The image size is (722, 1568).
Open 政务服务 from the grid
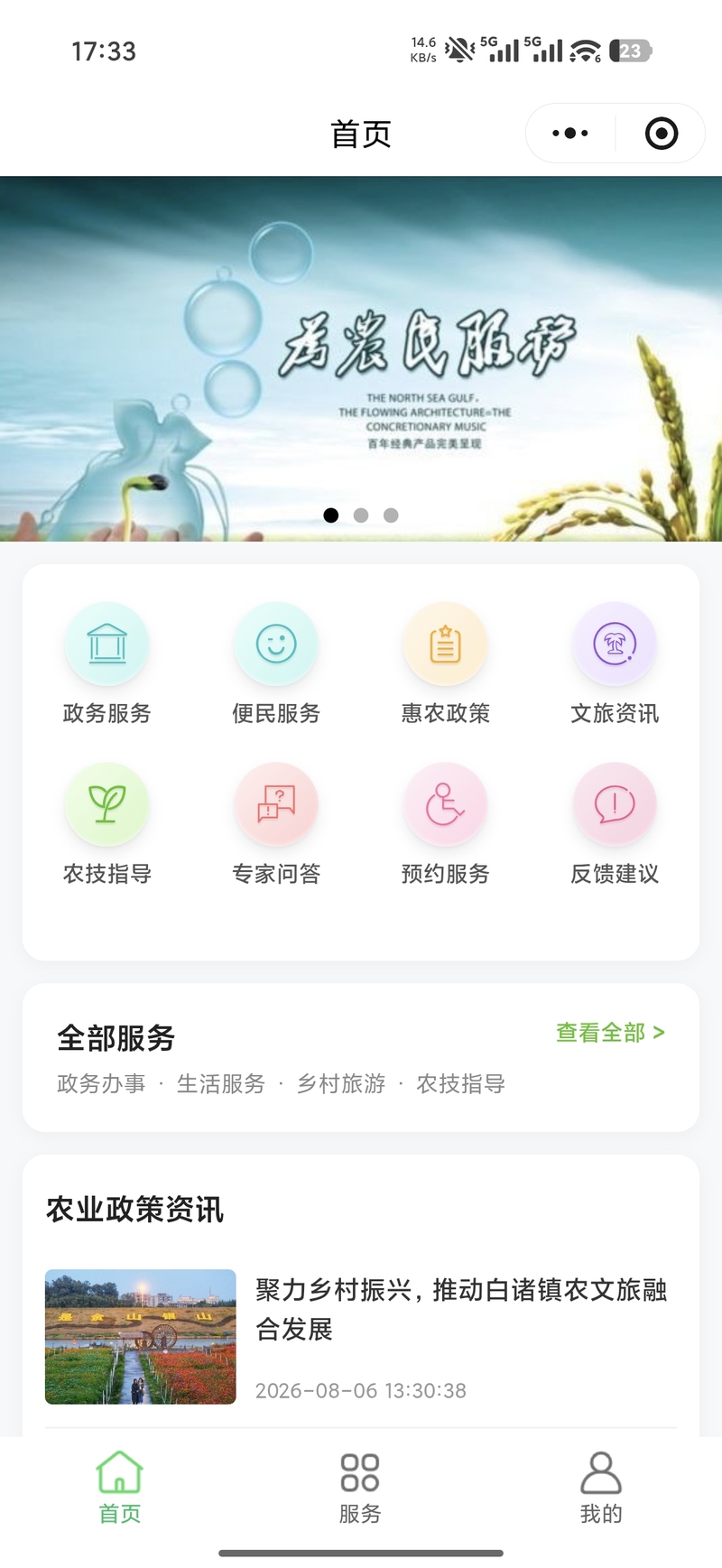pyautogui.click(x=106, y=663)
